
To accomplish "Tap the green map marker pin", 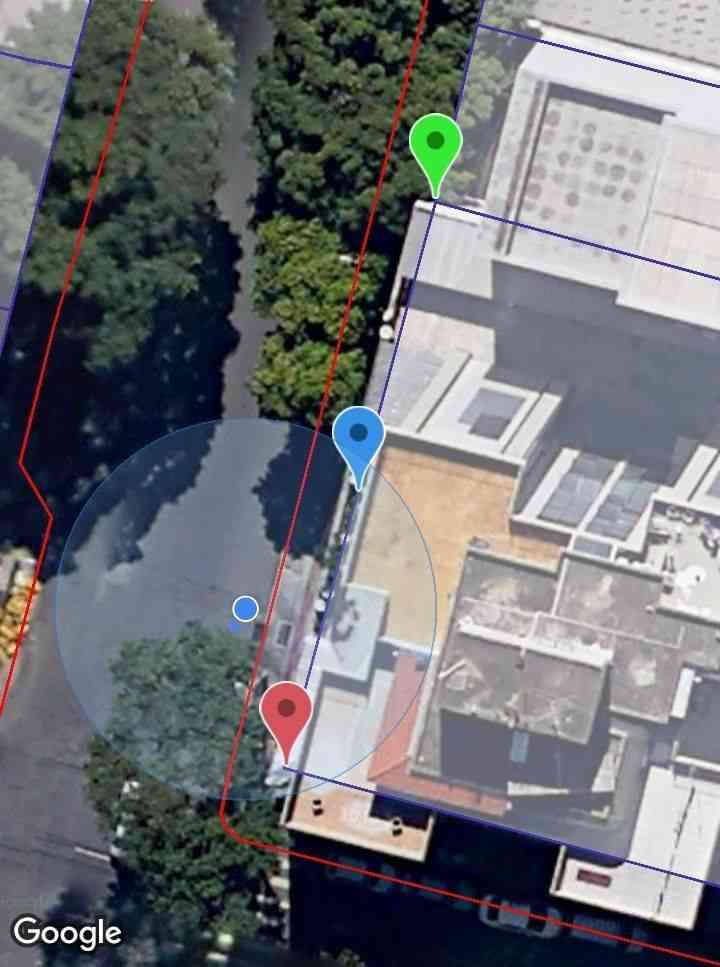I will pos(435,146).
